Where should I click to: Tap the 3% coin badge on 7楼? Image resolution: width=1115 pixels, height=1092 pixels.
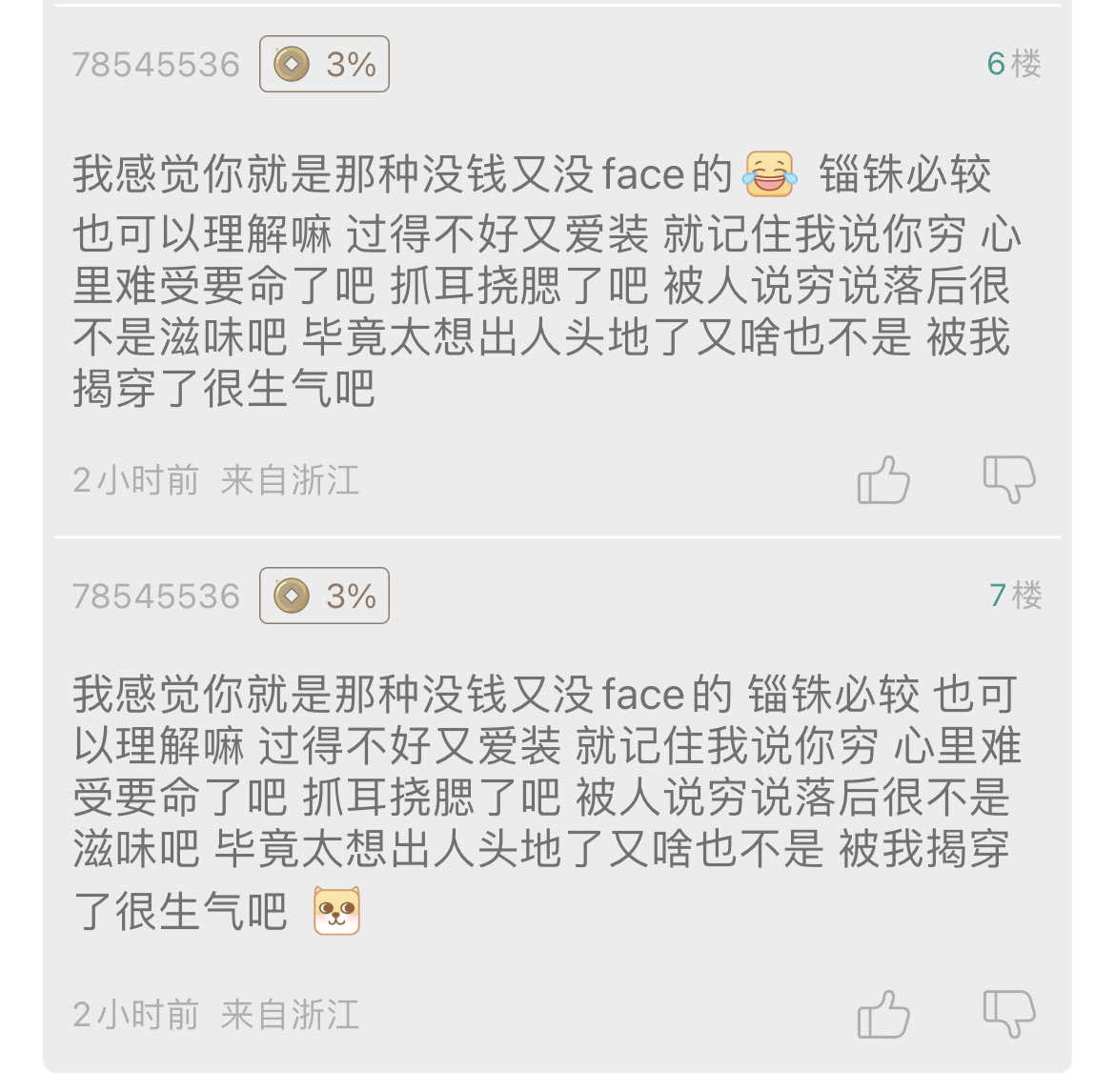pos(324,597)
